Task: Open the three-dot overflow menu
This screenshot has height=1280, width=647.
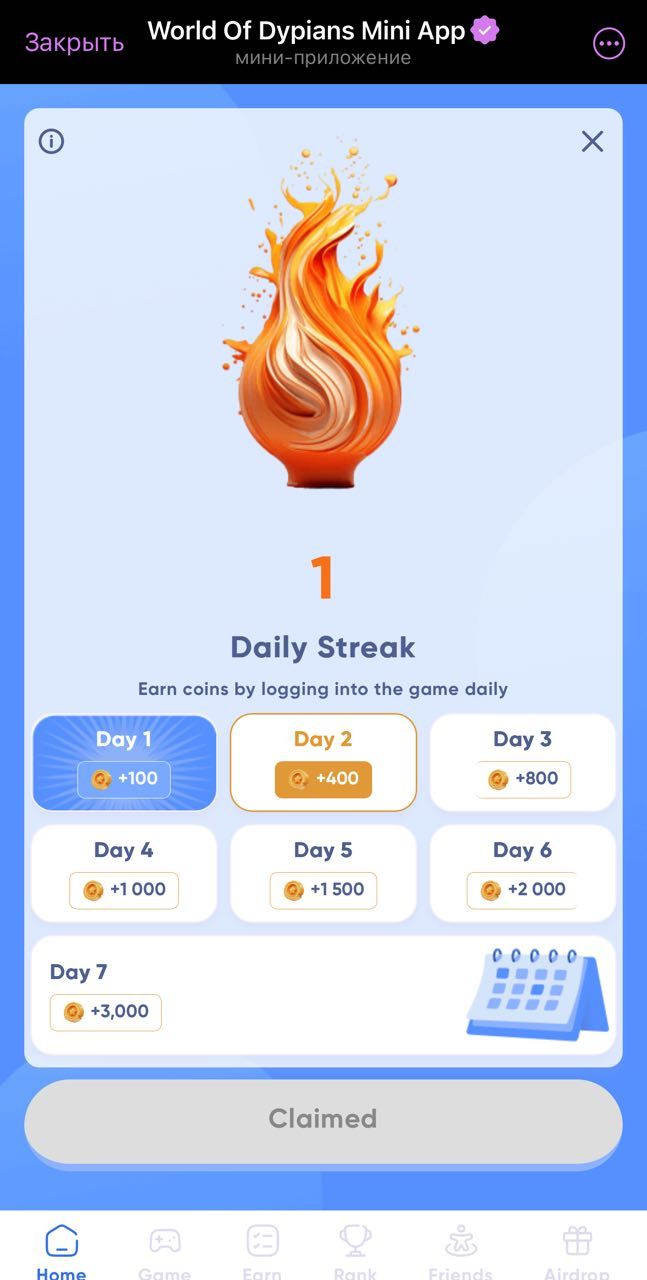Action: point(609,43)
